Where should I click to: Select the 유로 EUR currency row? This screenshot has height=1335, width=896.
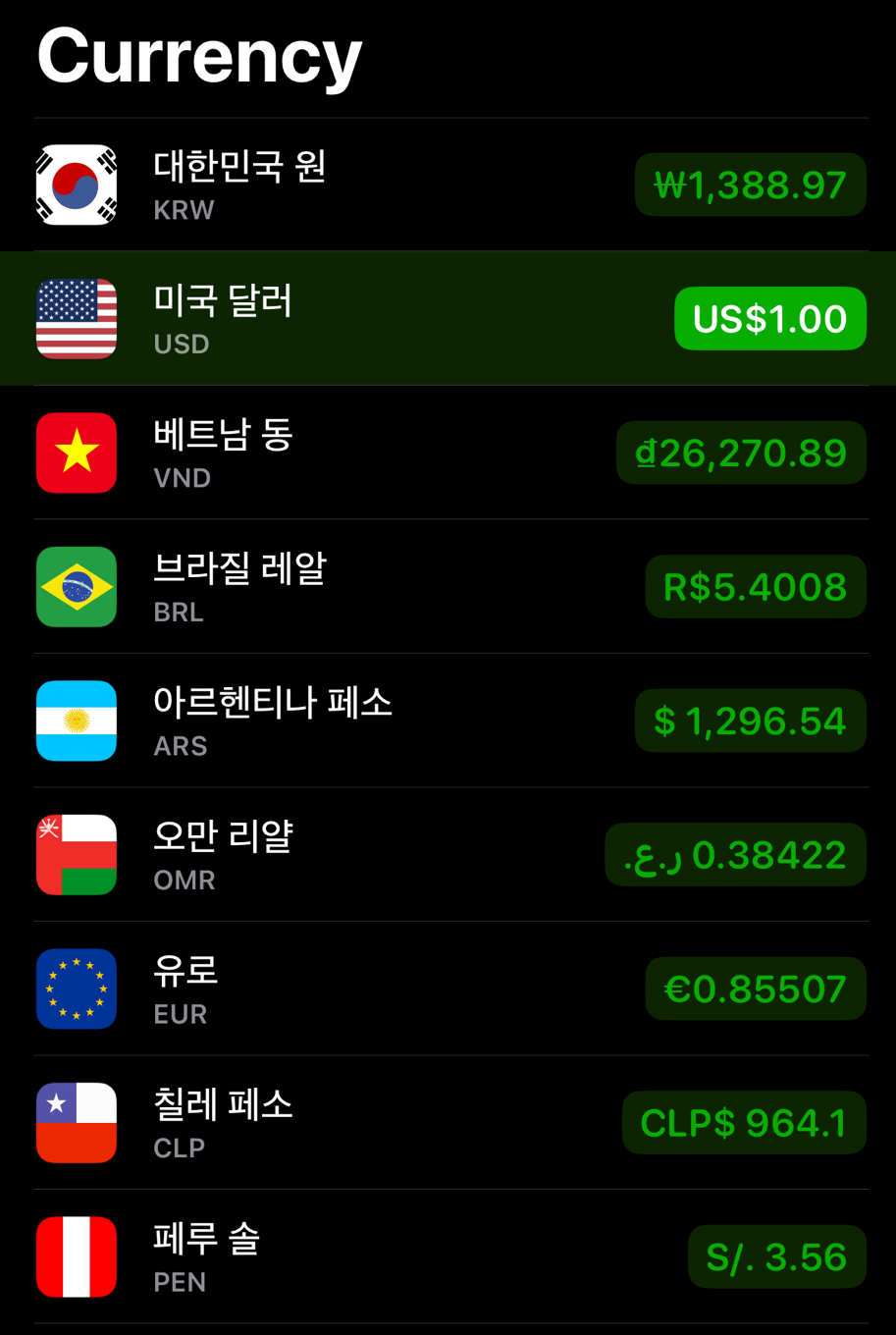point(448,988)
